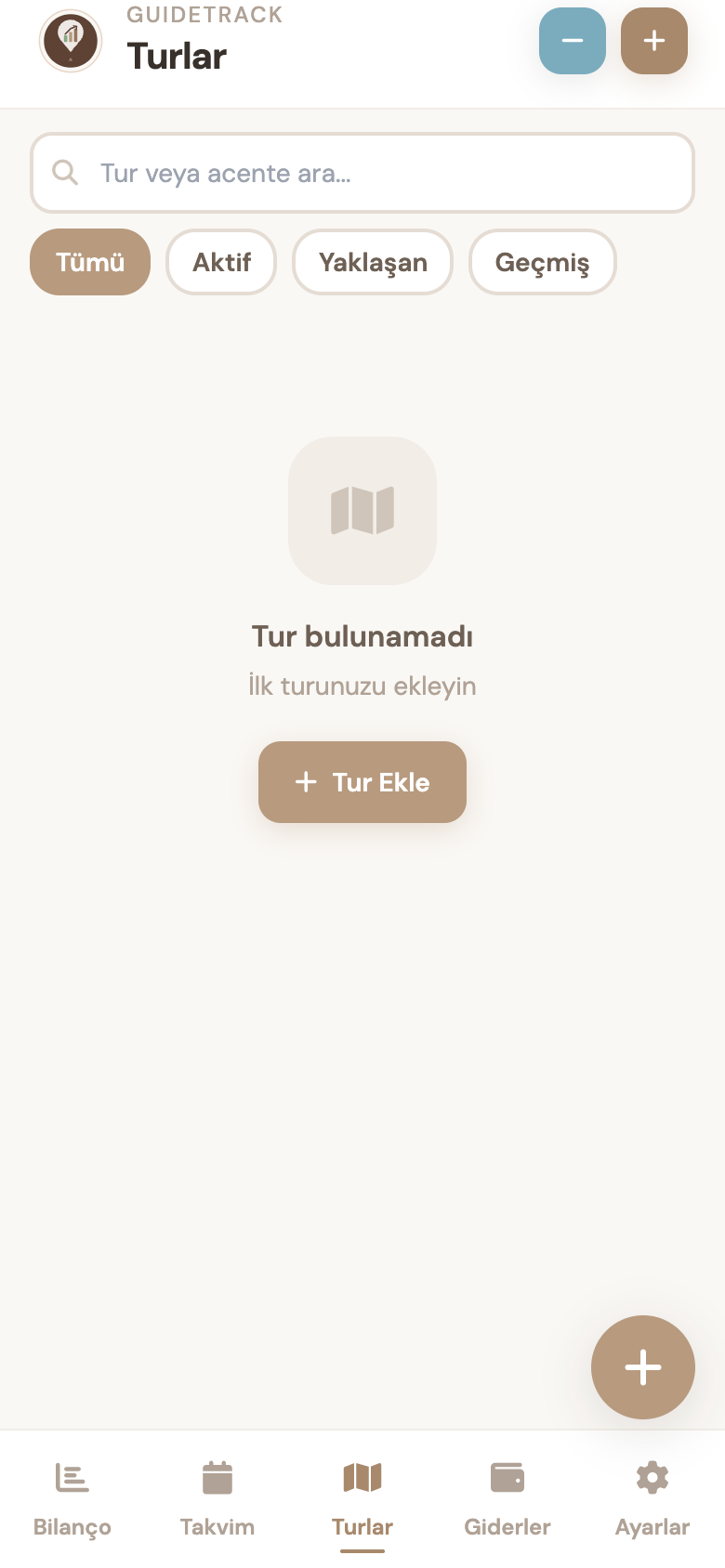Select the Ayarlar gear icon

point(652,1477)
